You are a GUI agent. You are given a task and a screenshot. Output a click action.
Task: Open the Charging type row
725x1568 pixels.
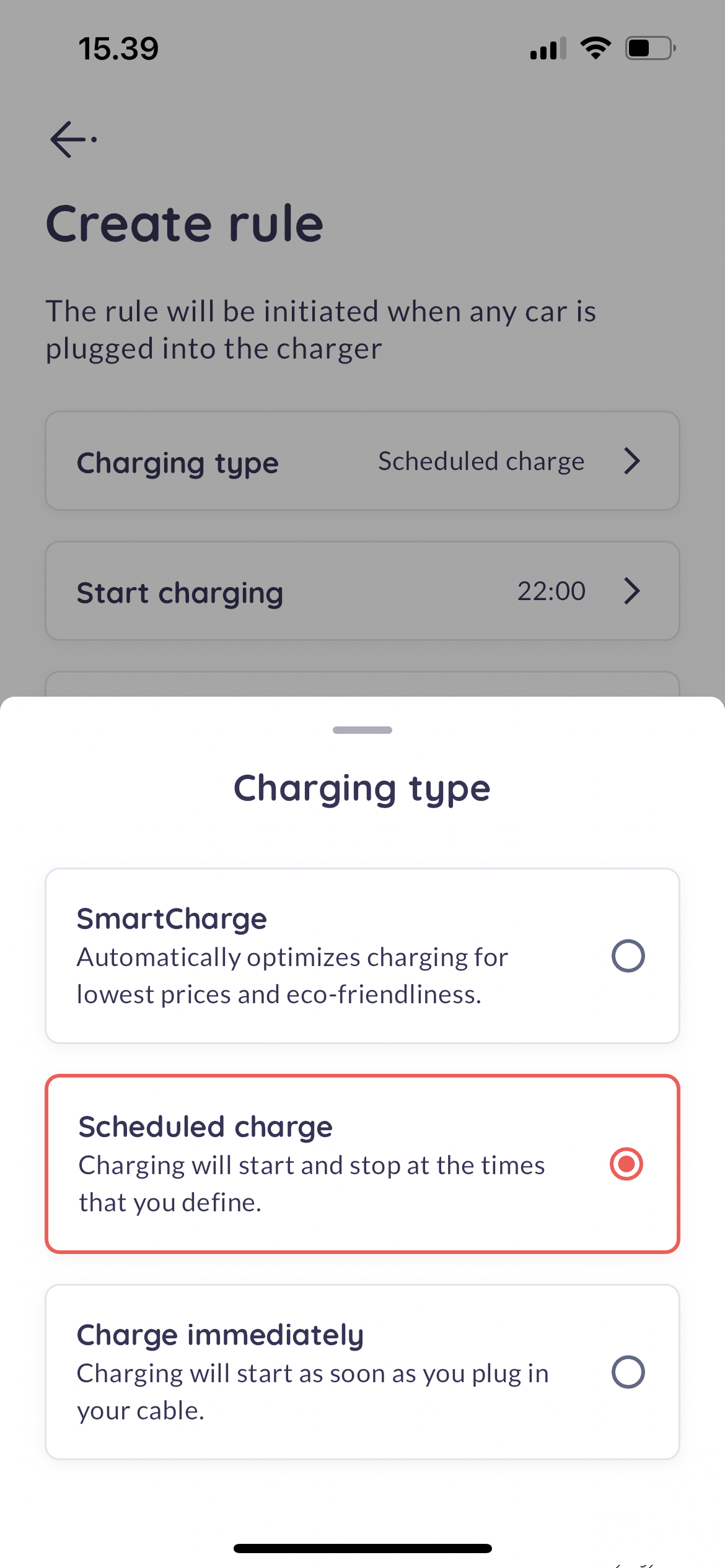(362, 461)
